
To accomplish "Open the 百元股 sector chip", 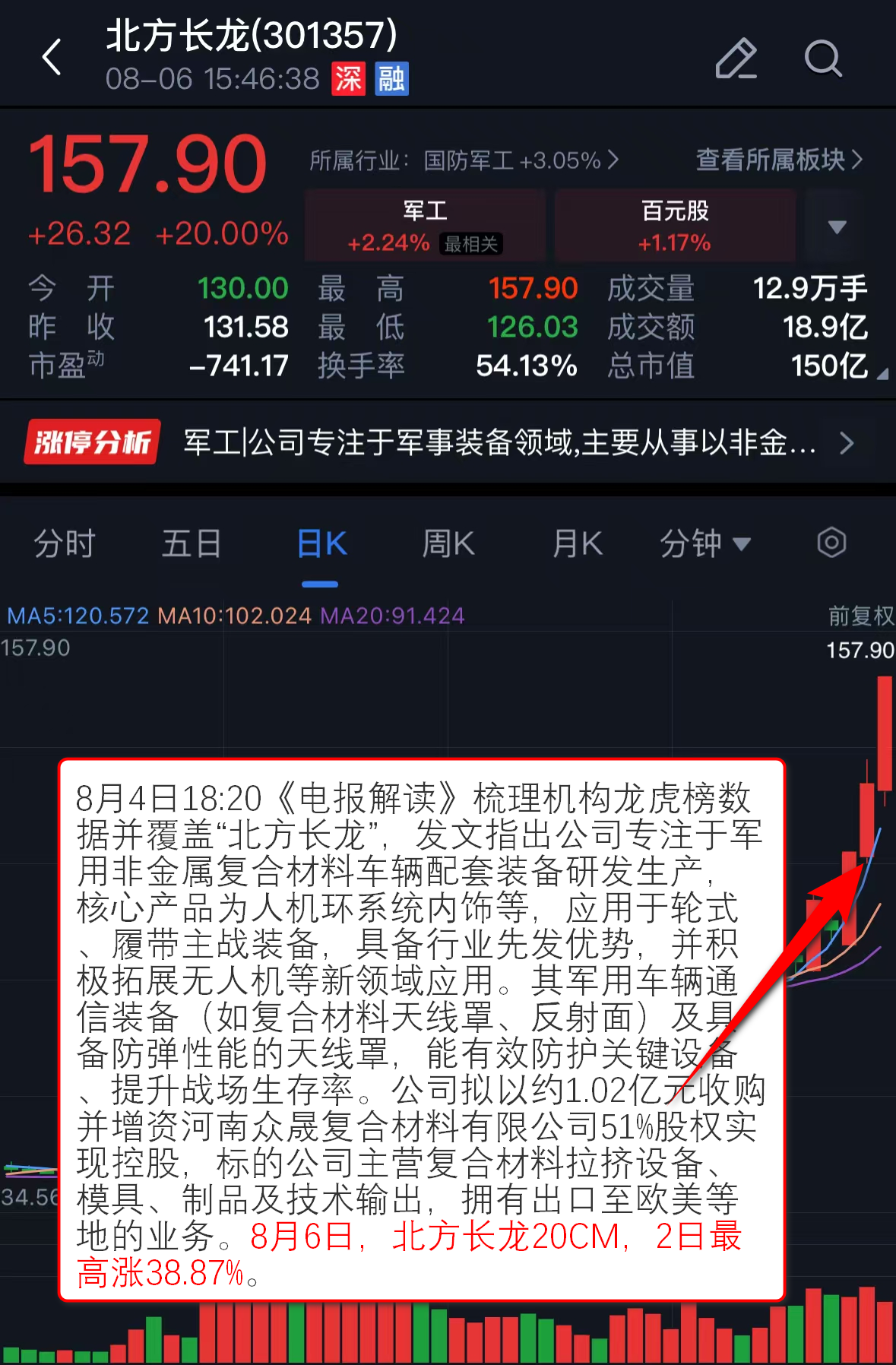I will pos(675,226).
